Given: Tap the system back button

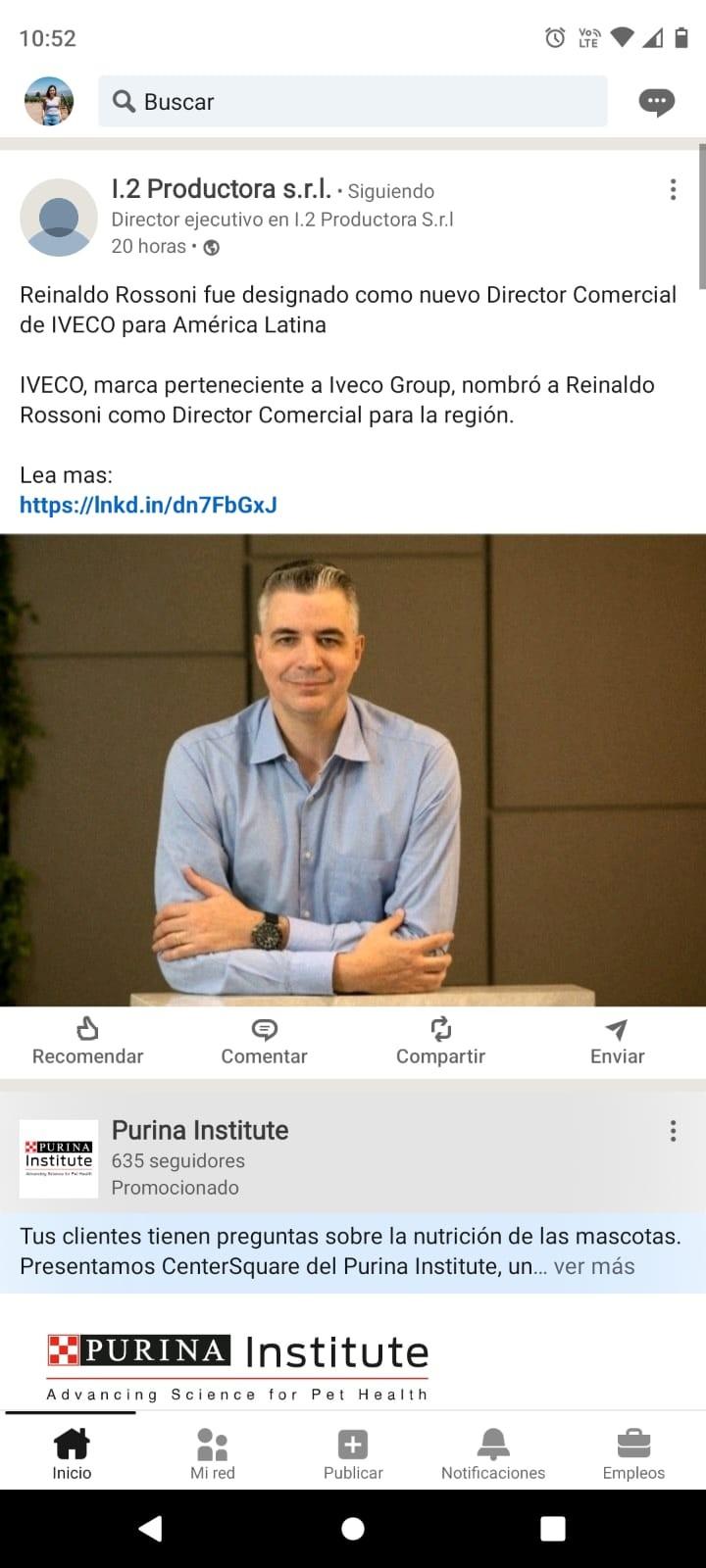Looking at the screenshot, I should coord(150,1529).
